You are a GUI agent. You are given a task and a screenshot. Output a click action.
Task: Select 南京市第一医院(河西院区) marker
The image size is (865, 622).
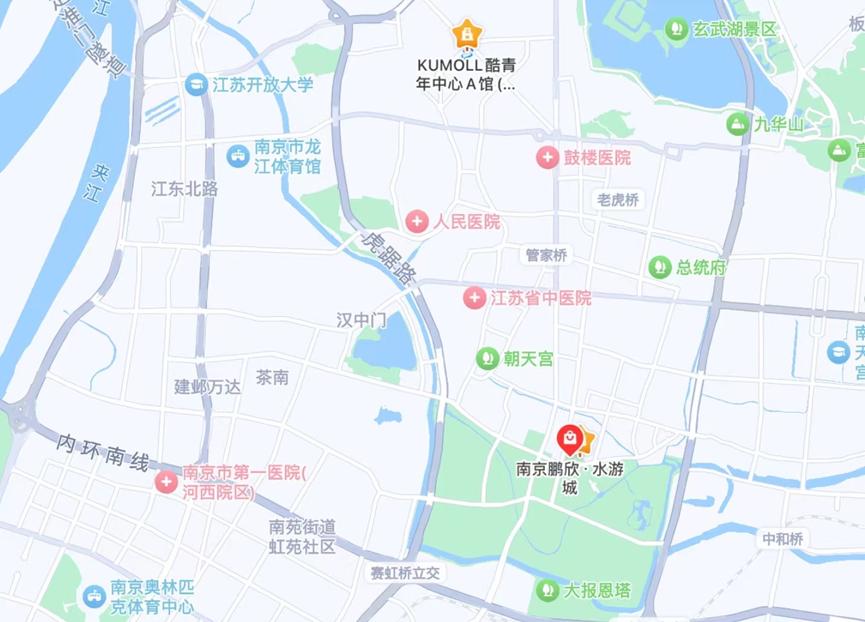click(x=166, y=482)
